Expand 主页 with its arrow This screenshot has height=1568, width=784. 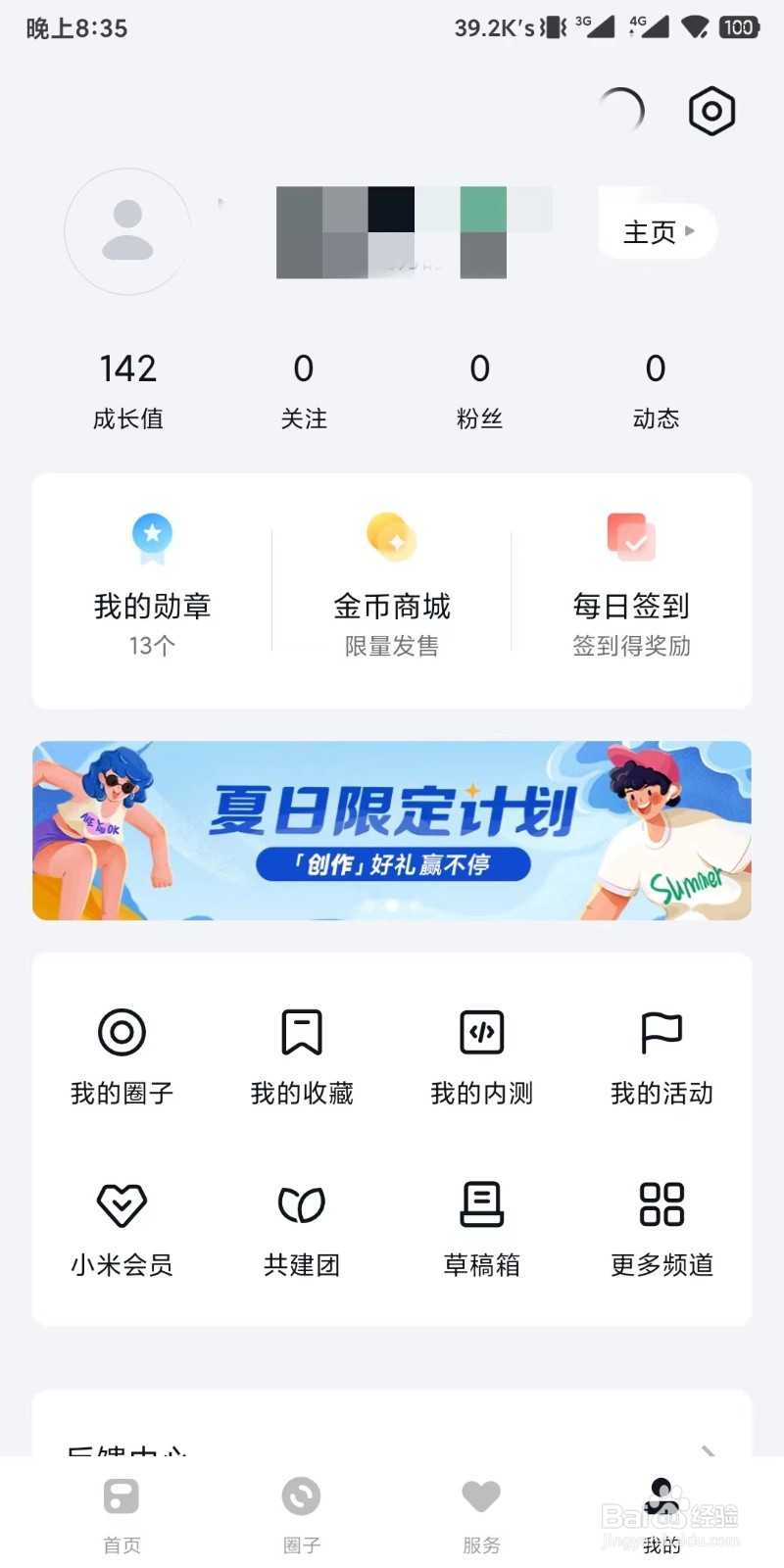(x=657, y=231)
